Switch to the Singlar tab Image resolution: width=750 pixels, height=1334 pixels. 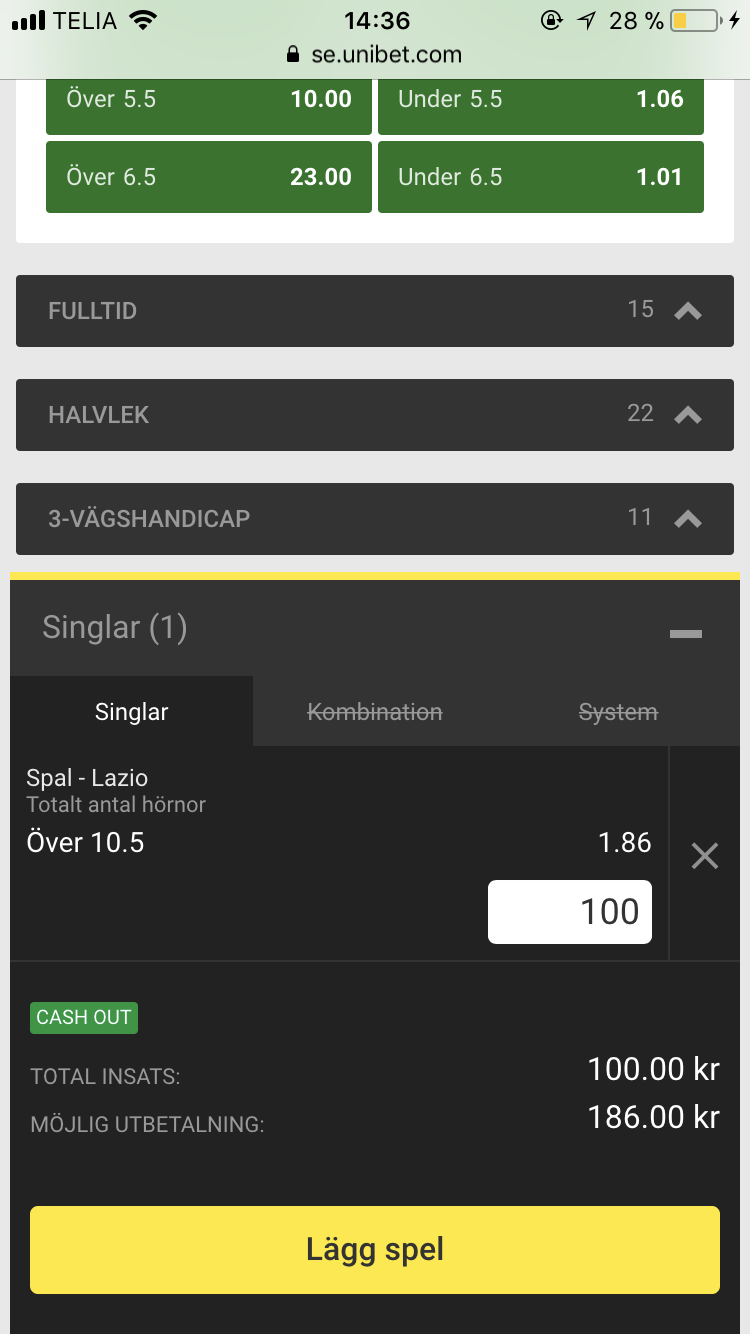tap(131, 711)
